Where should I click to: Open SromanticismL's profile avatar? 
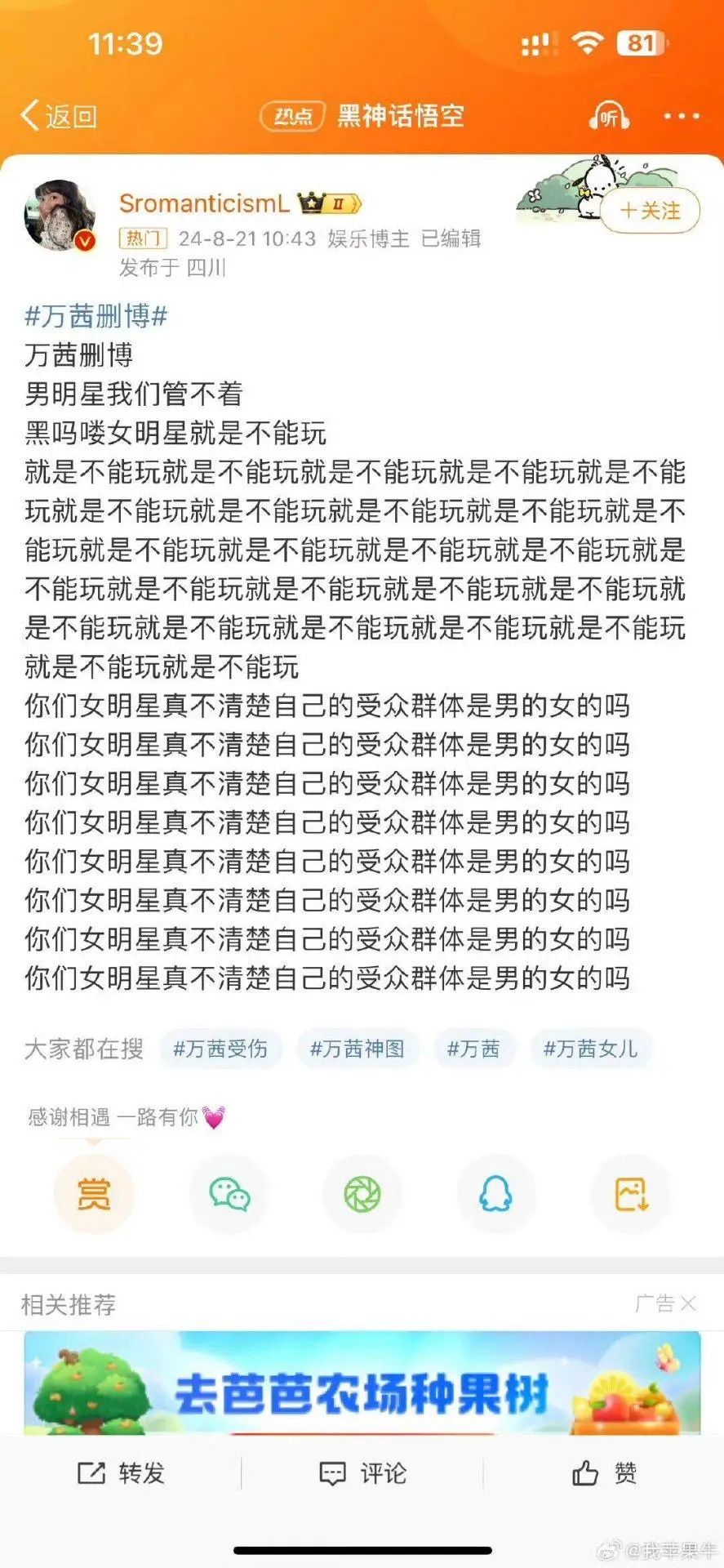60,216
